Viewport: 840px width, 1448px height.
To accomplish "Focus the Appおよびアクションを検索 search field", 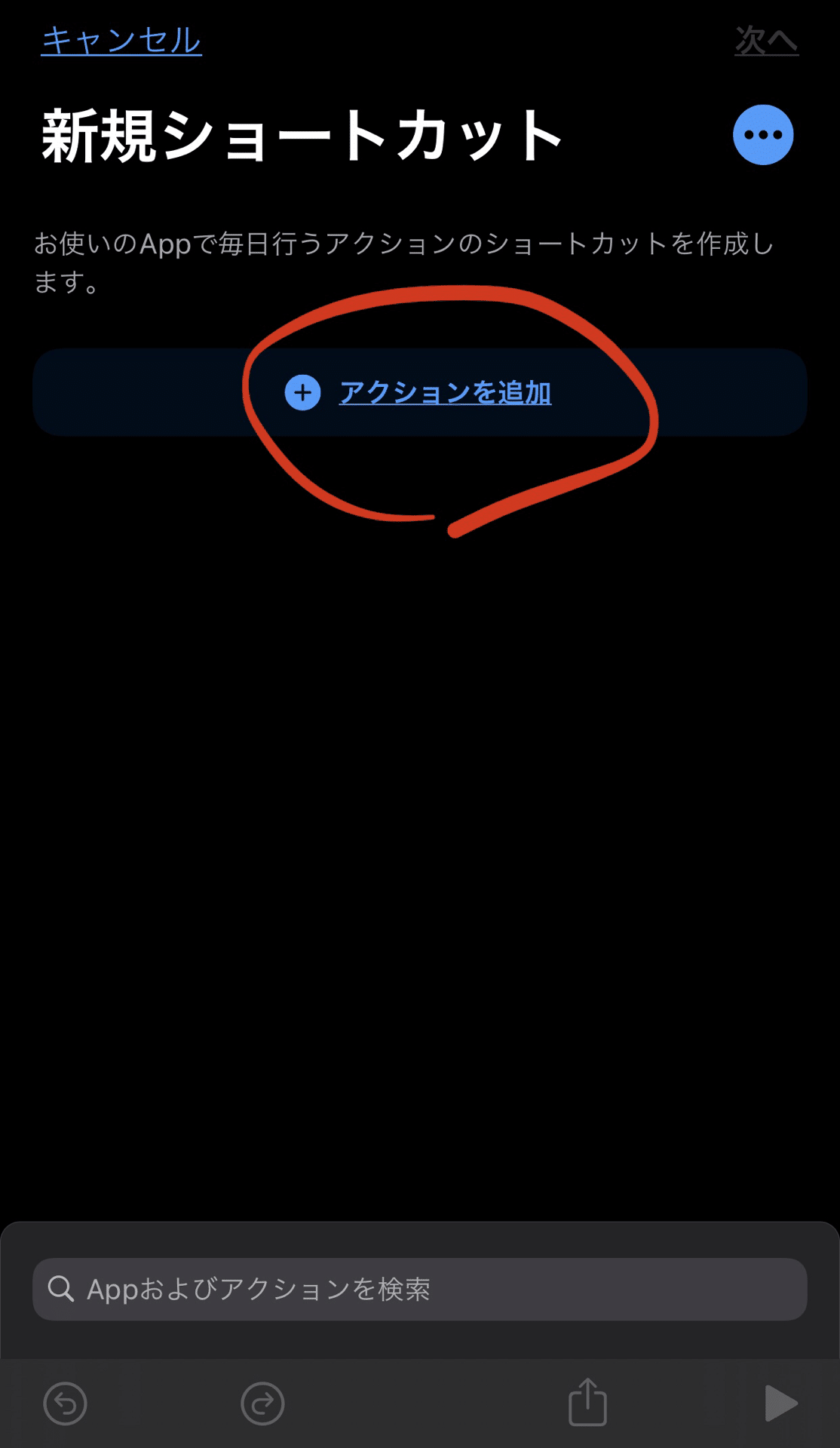I will pos(419,1289).
